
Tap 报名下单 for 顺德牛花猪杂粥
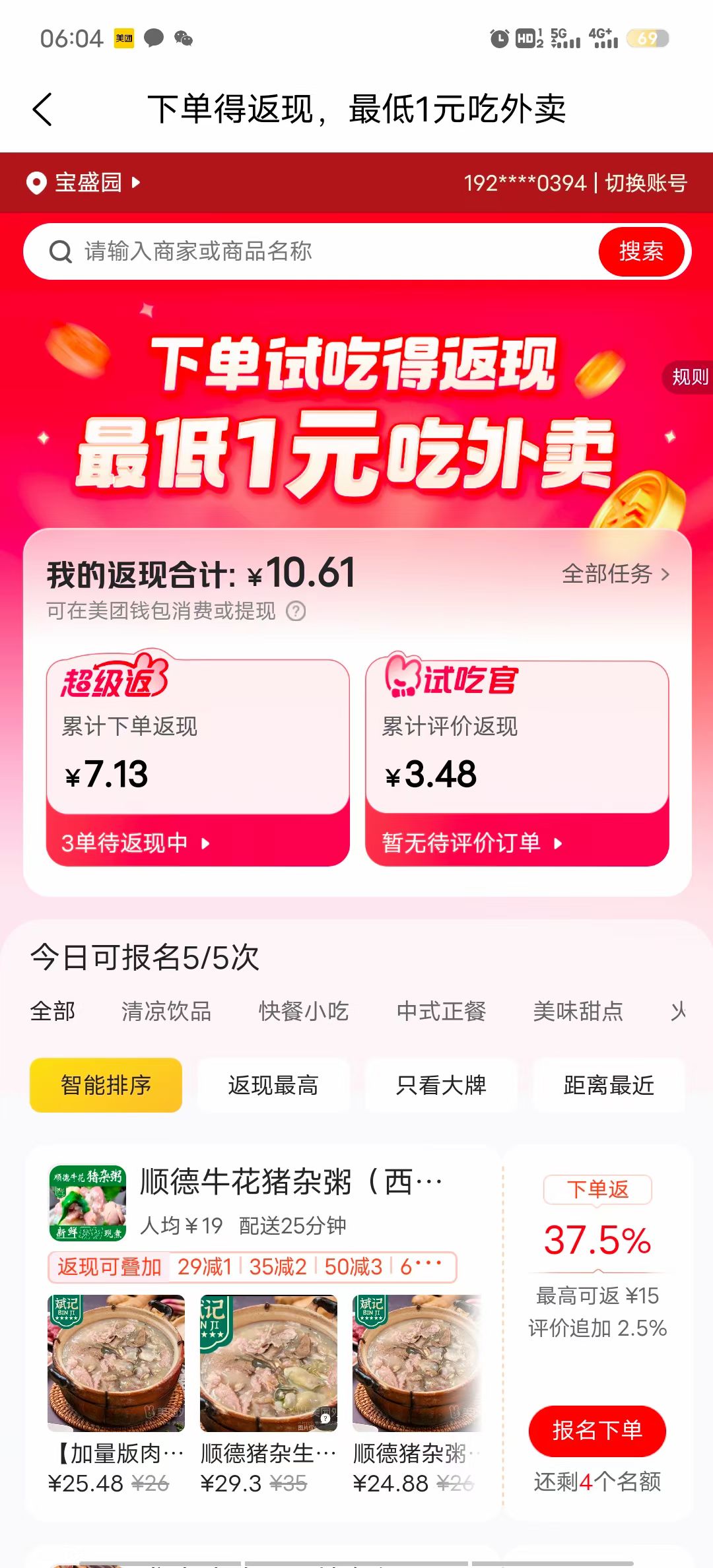(x=597, y=1431)
